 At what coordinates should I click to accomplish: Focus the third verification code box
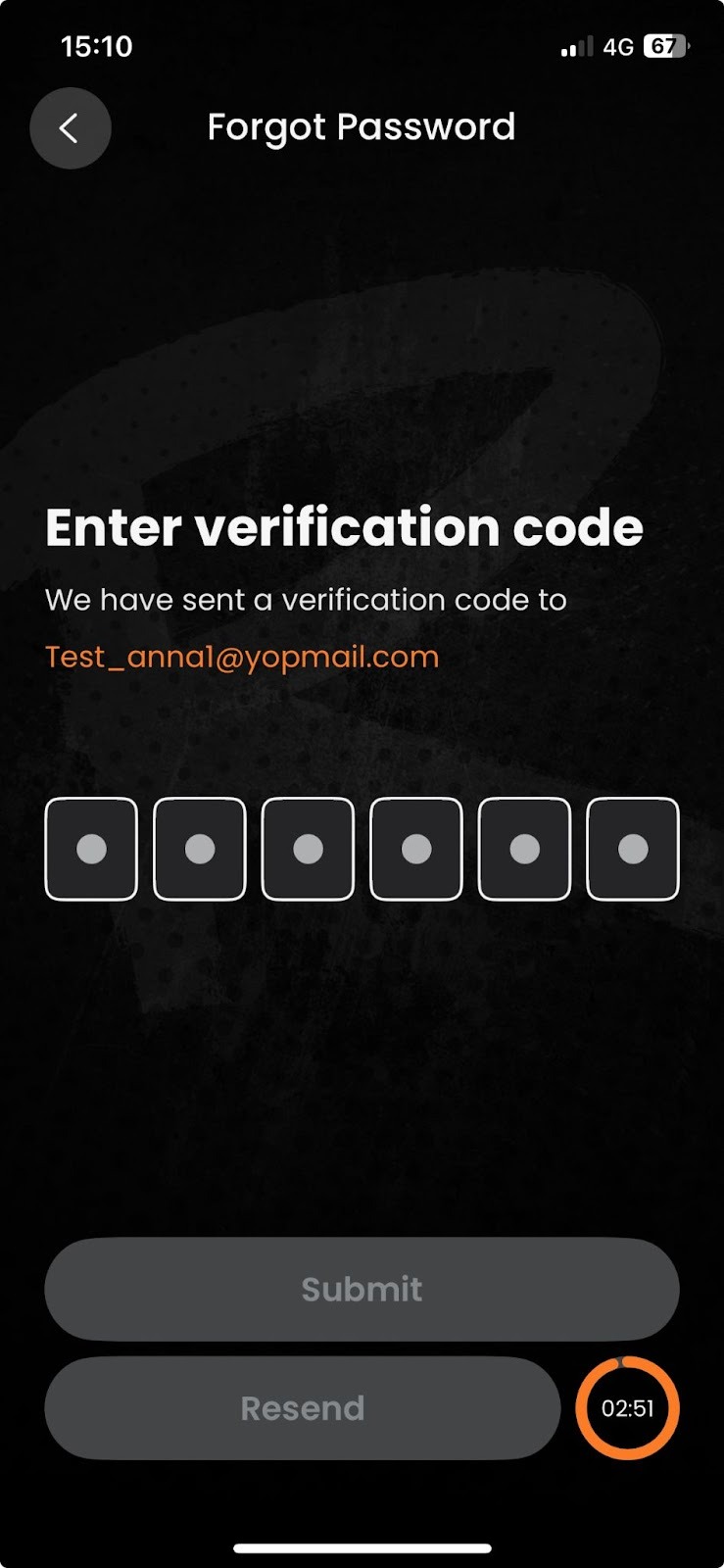click(308, 849)
